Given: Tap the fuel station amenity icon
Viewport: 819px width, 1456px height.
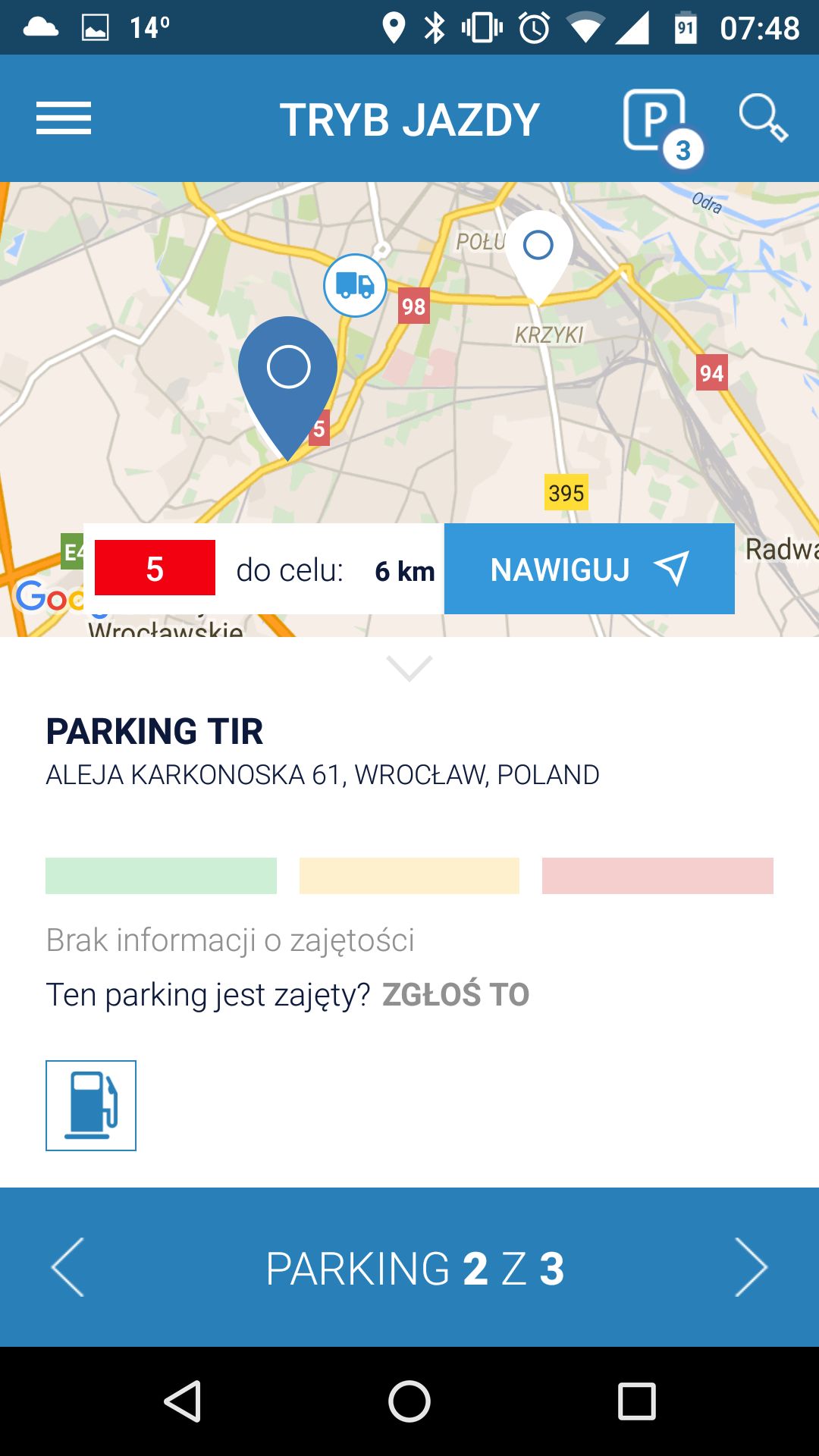Looking at the screenshot, I should pos(91,1106).
